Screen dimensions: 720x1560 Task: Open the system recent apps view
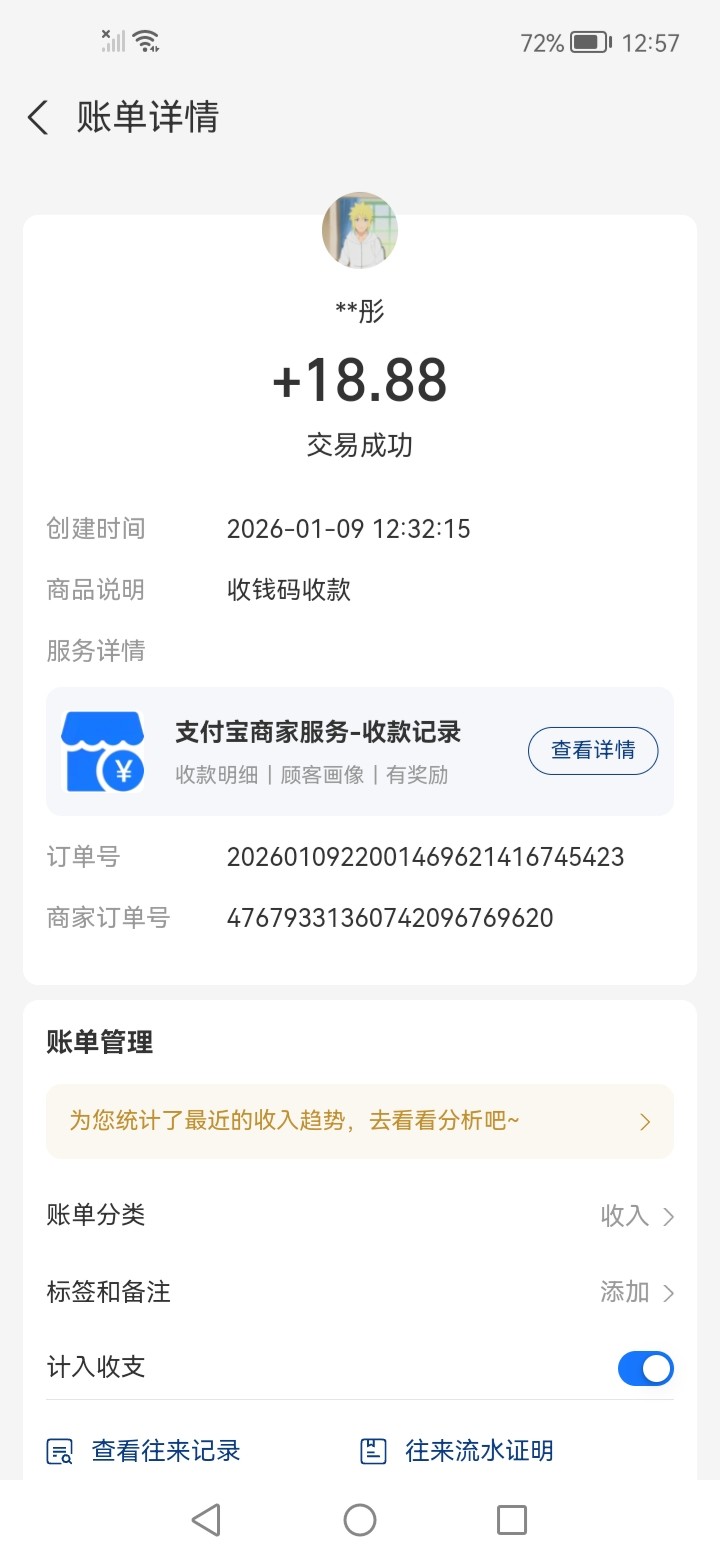(x=512, y=1520)
